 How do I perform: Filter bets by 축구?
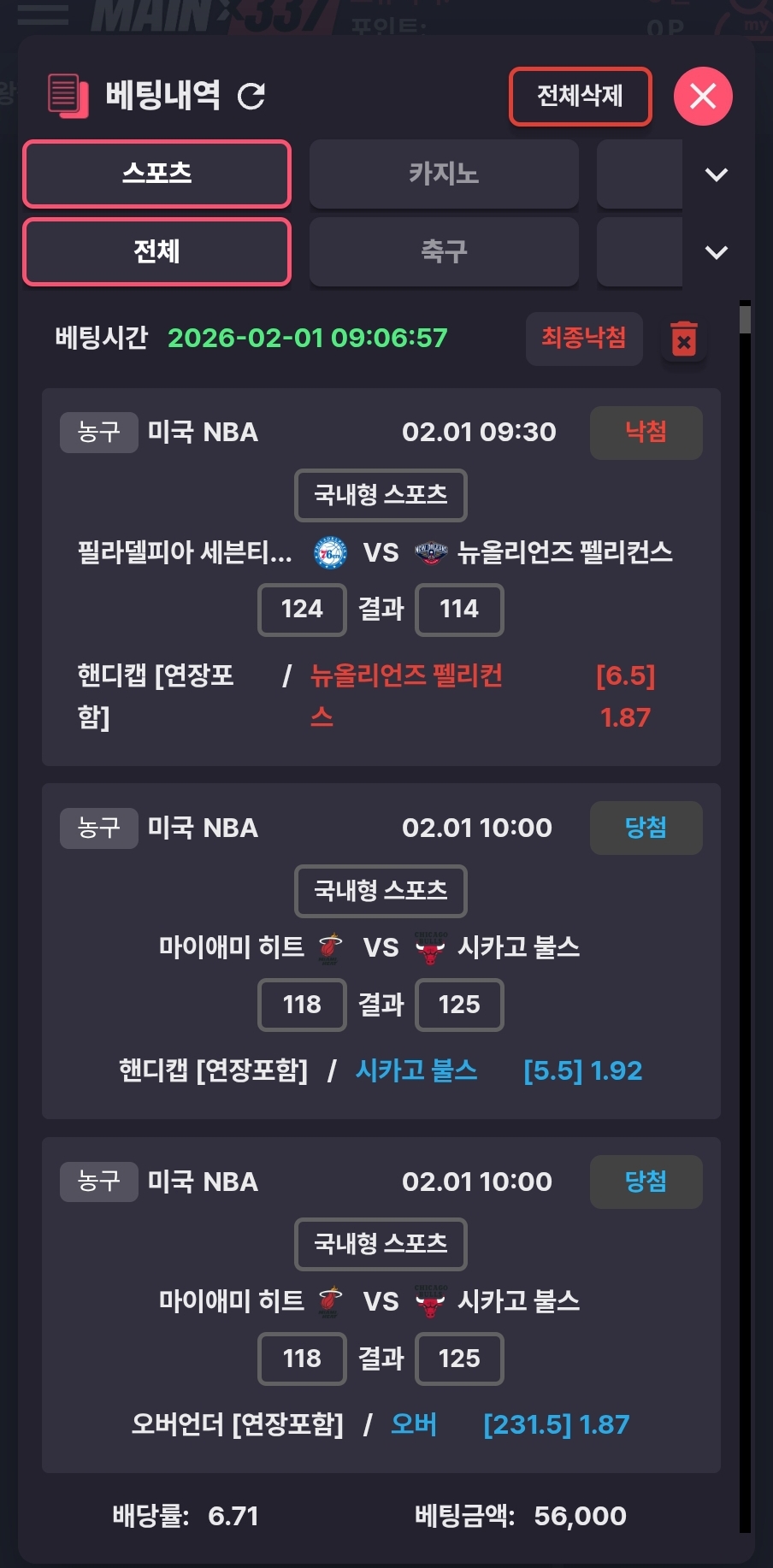[x=443, y=251]
